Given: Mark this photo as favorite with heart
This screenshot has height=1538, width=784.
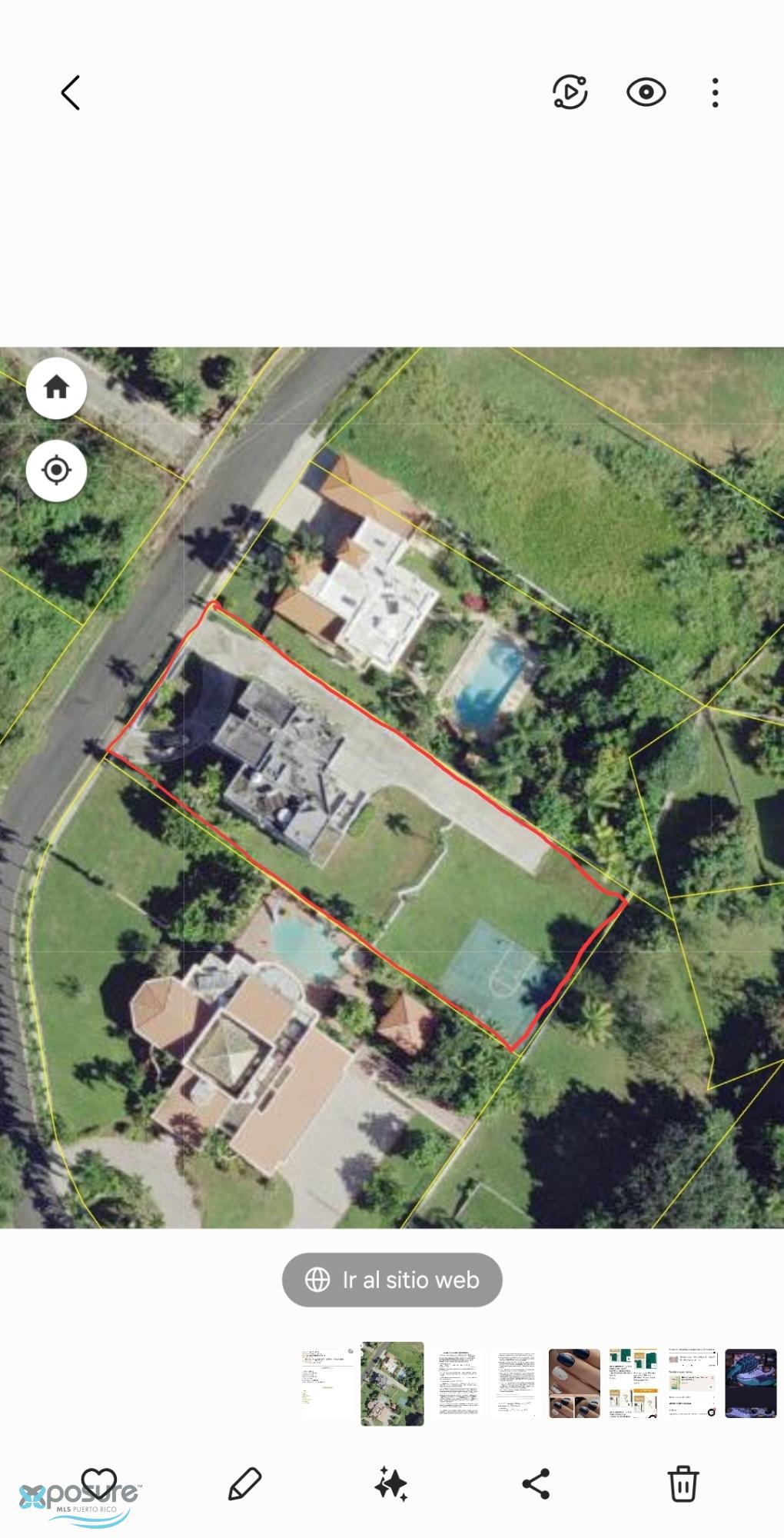Looking at the screenshot, I should click(x=99, y=1483).
